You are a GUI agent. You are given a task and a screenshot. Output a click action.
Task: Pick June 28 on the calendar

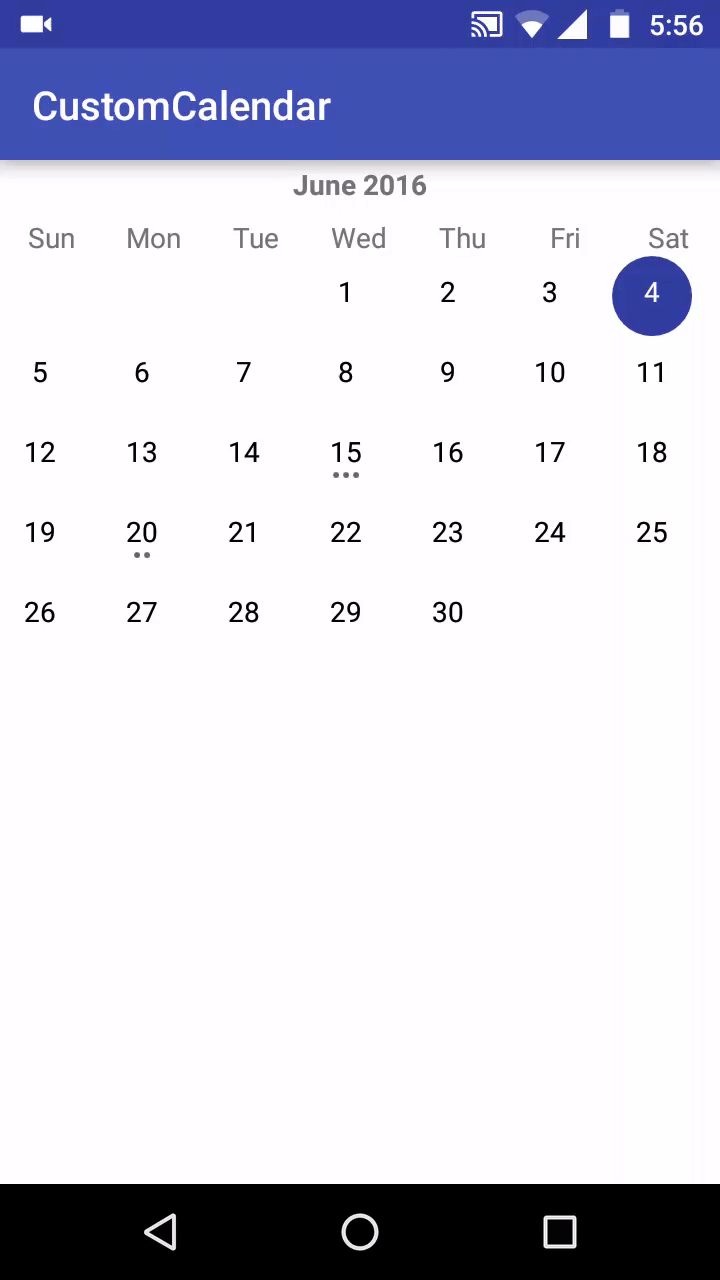tap(244, 613)
